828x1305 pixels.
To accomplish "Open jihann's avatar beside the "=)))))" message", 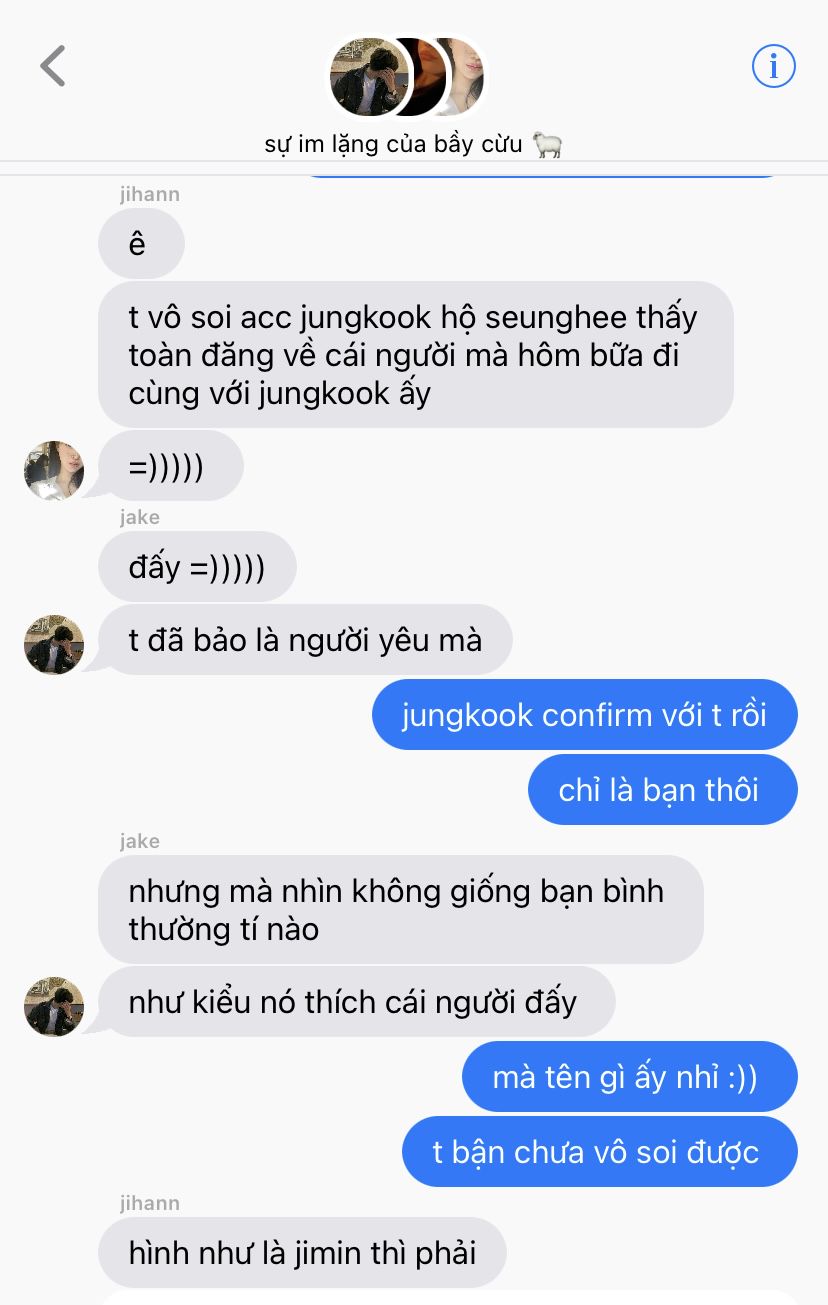I will (54, 470).
